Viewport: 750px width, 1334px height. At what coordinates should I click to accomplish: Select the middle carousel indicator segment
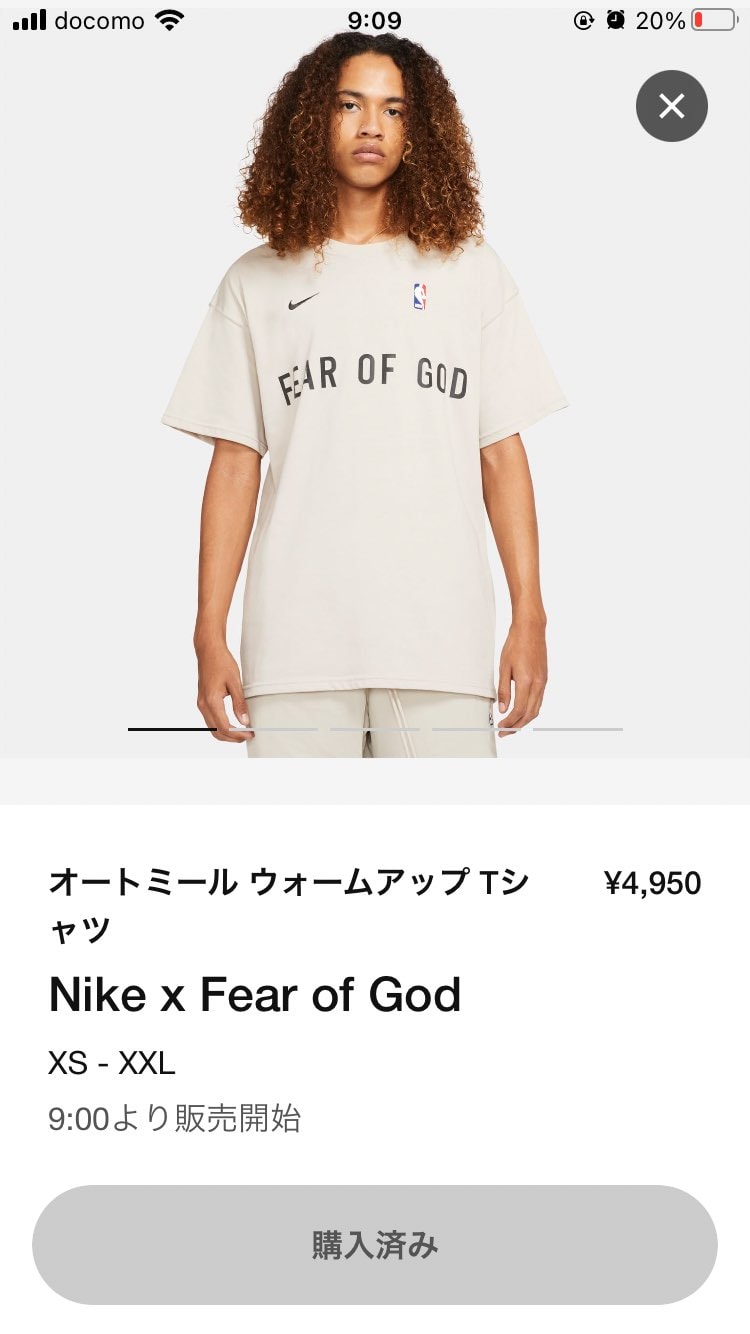[x=375, y=728]
